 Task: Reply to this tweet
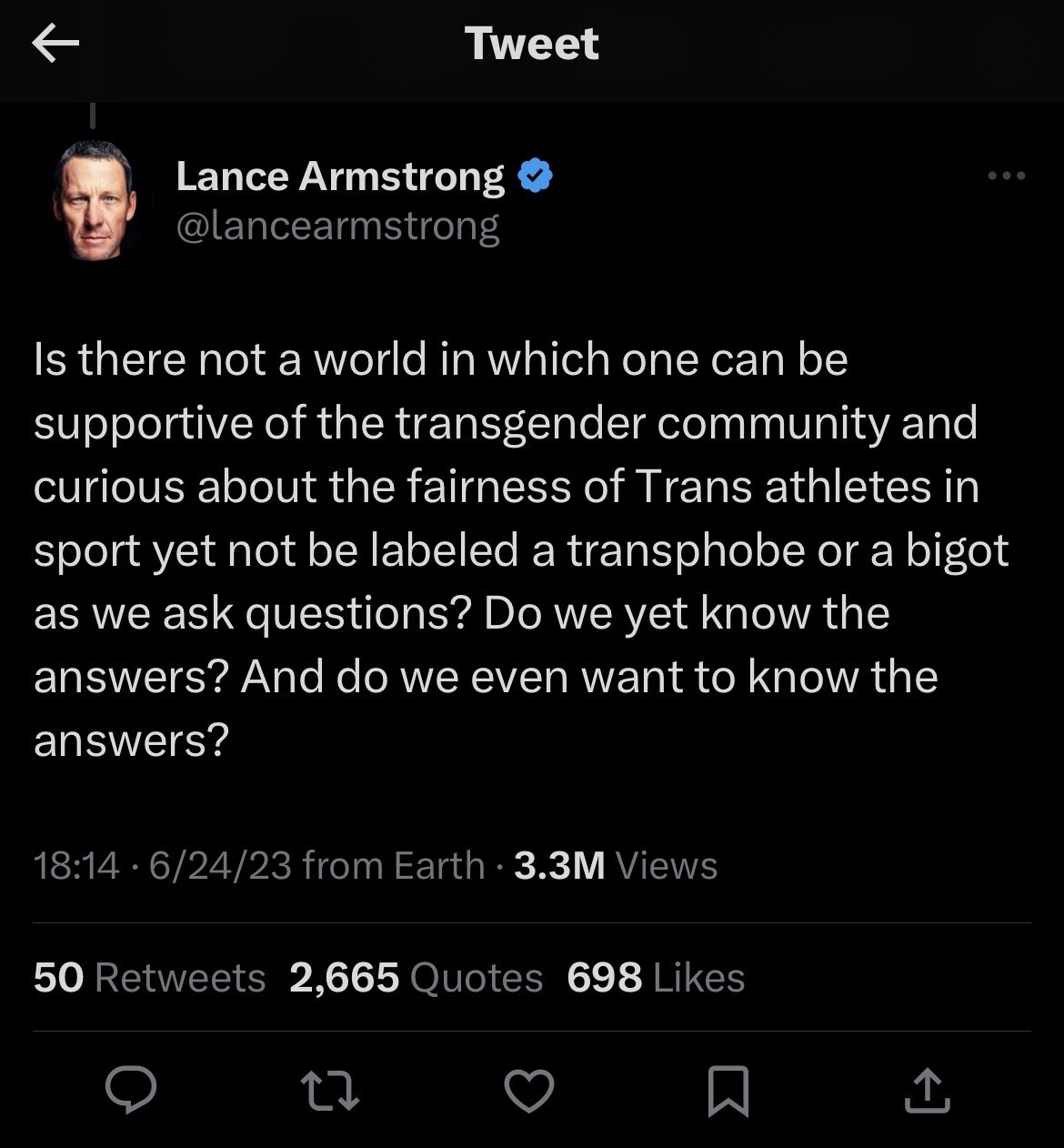[x=131, y=1090]
